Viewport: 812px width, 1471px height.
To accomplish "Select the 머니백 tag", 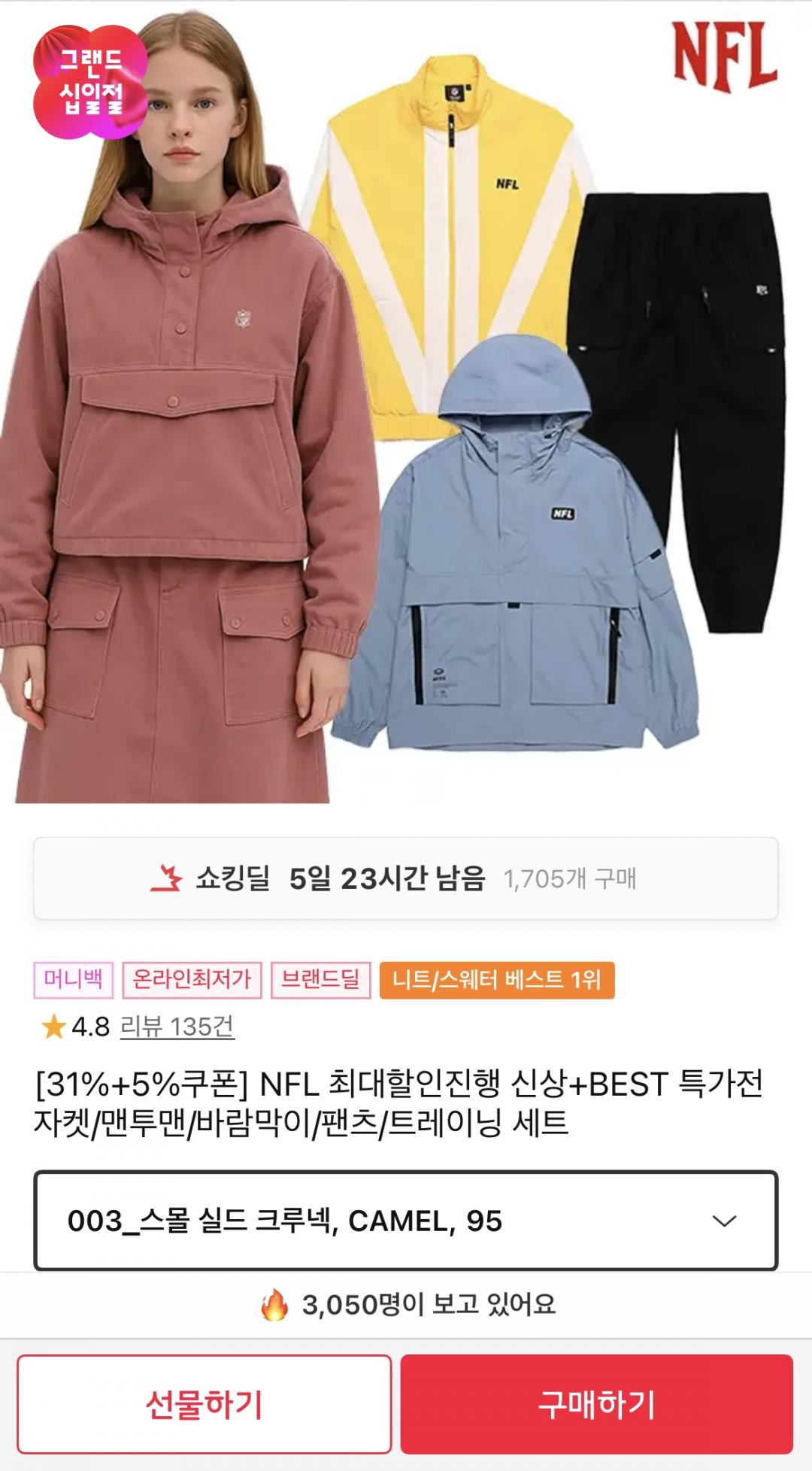I will (73, 980).
